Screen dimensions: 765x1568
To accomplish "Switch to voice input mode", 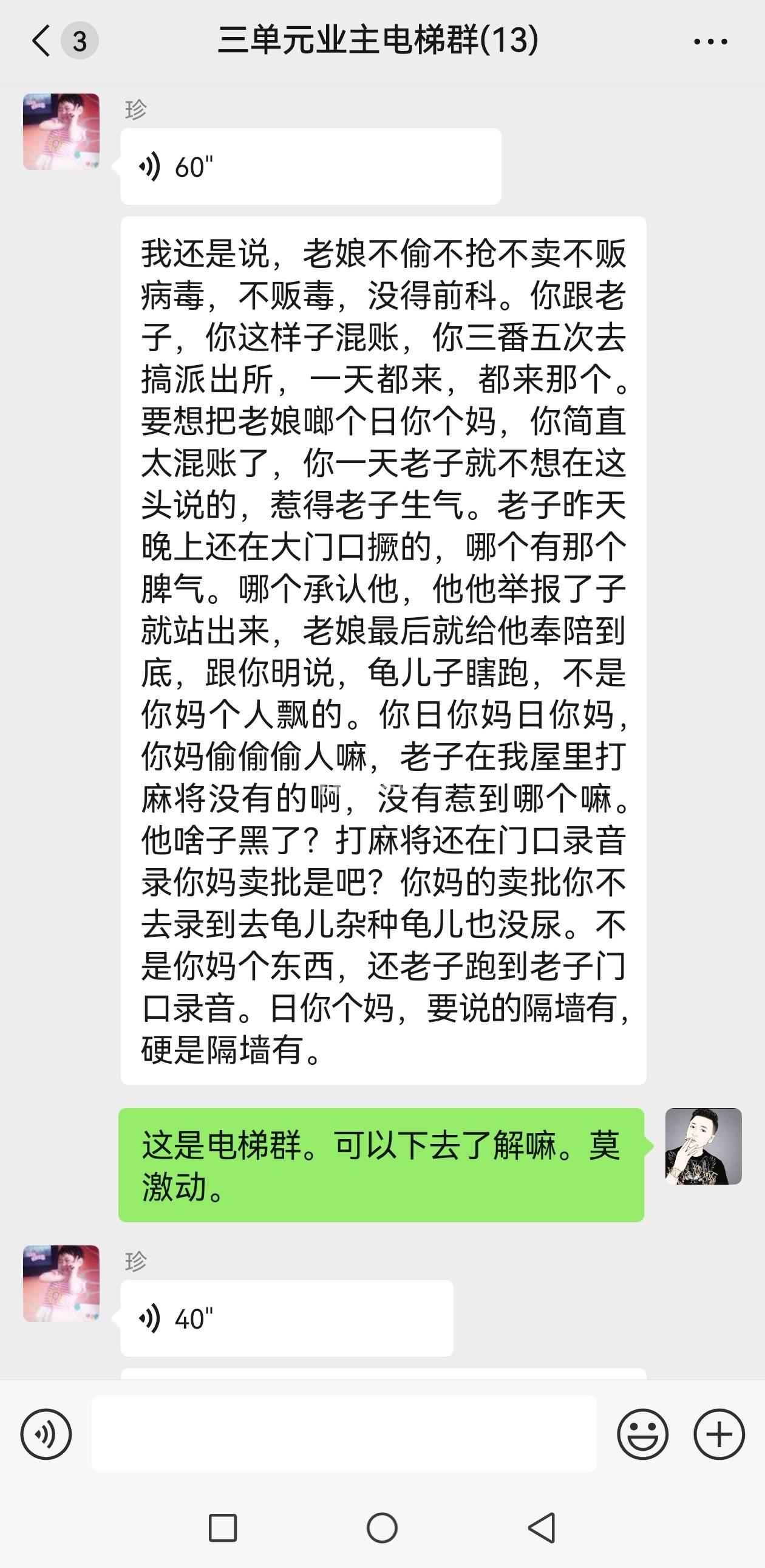I will tap(46, 1434).
